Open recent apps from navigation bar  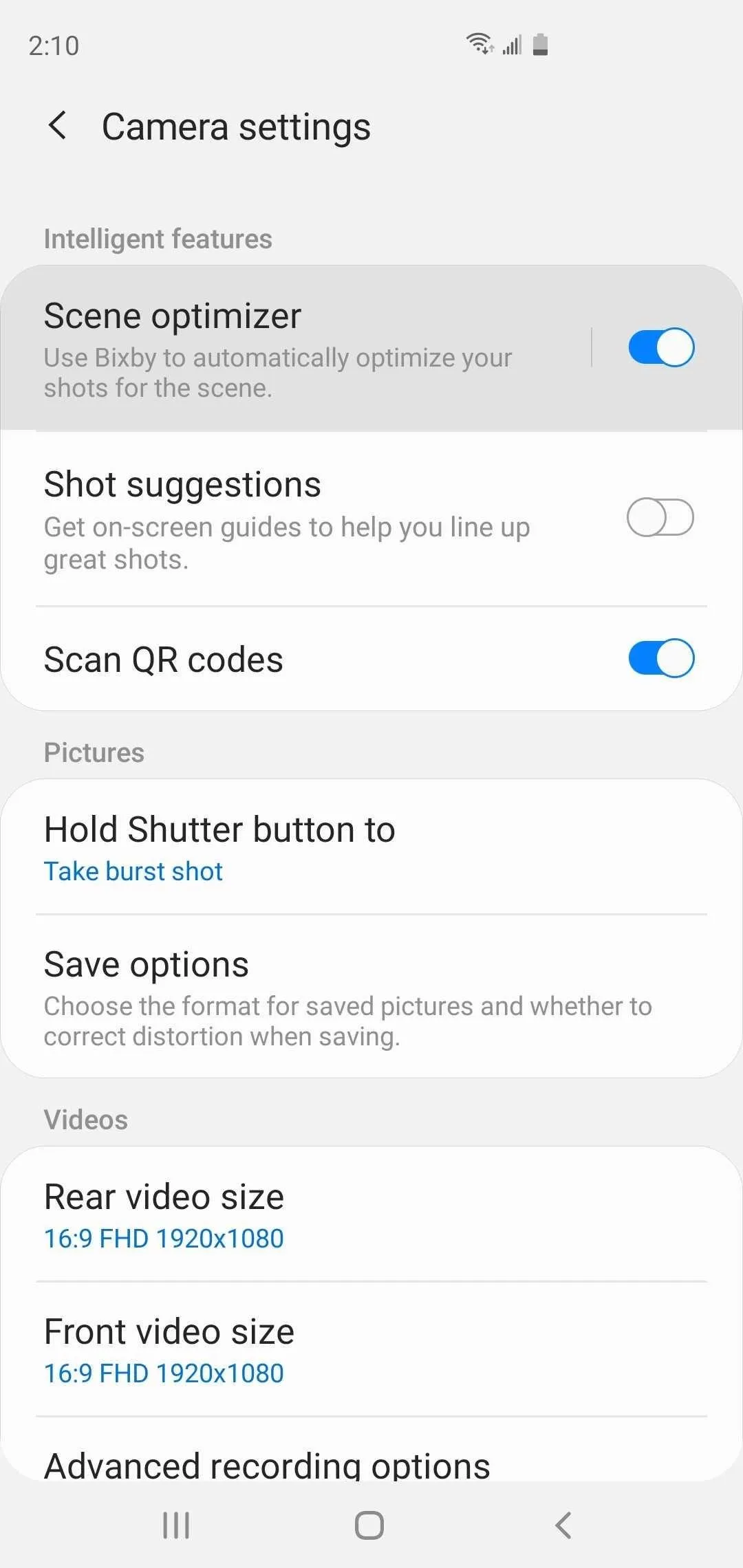click(176, 1525)
